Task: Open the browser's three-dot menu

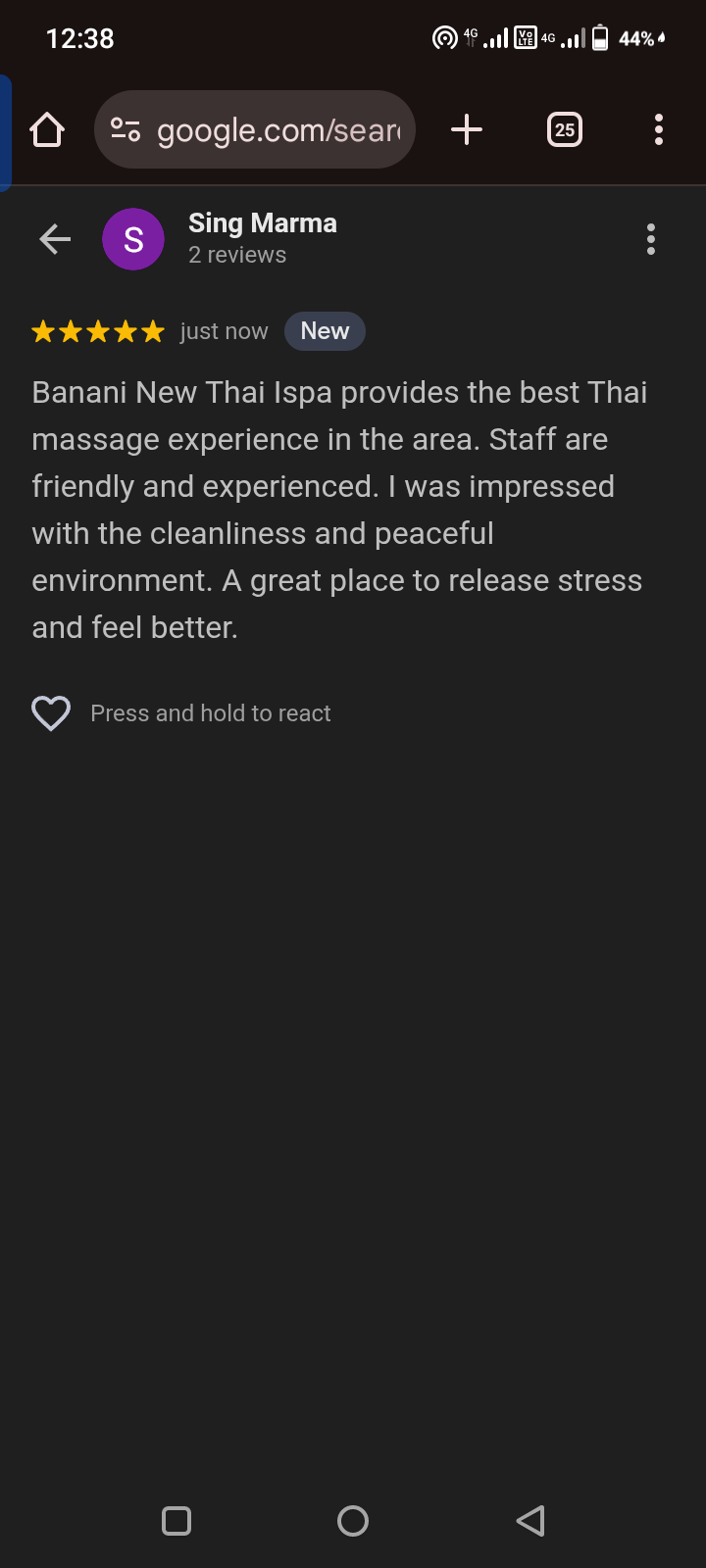Action: pos(659,129)
